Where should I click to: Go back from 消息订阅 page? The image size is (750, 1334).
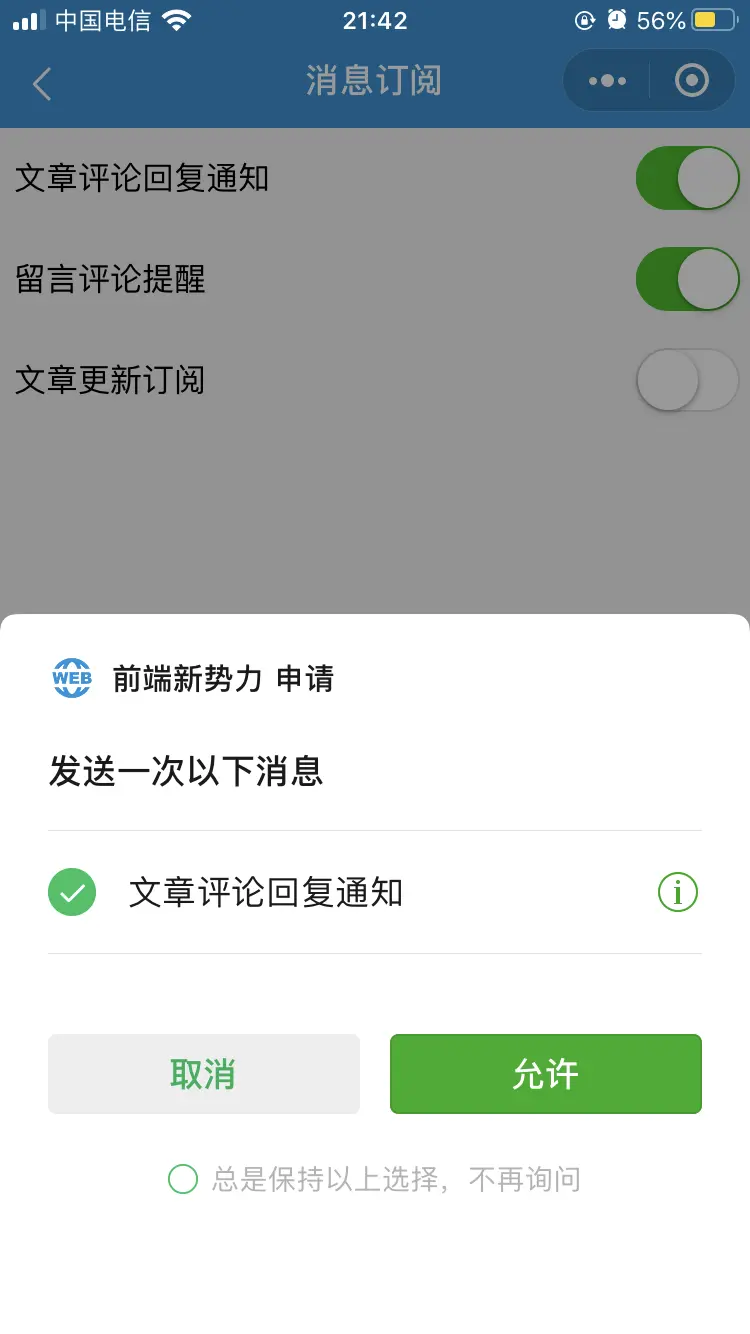[42, 83]
